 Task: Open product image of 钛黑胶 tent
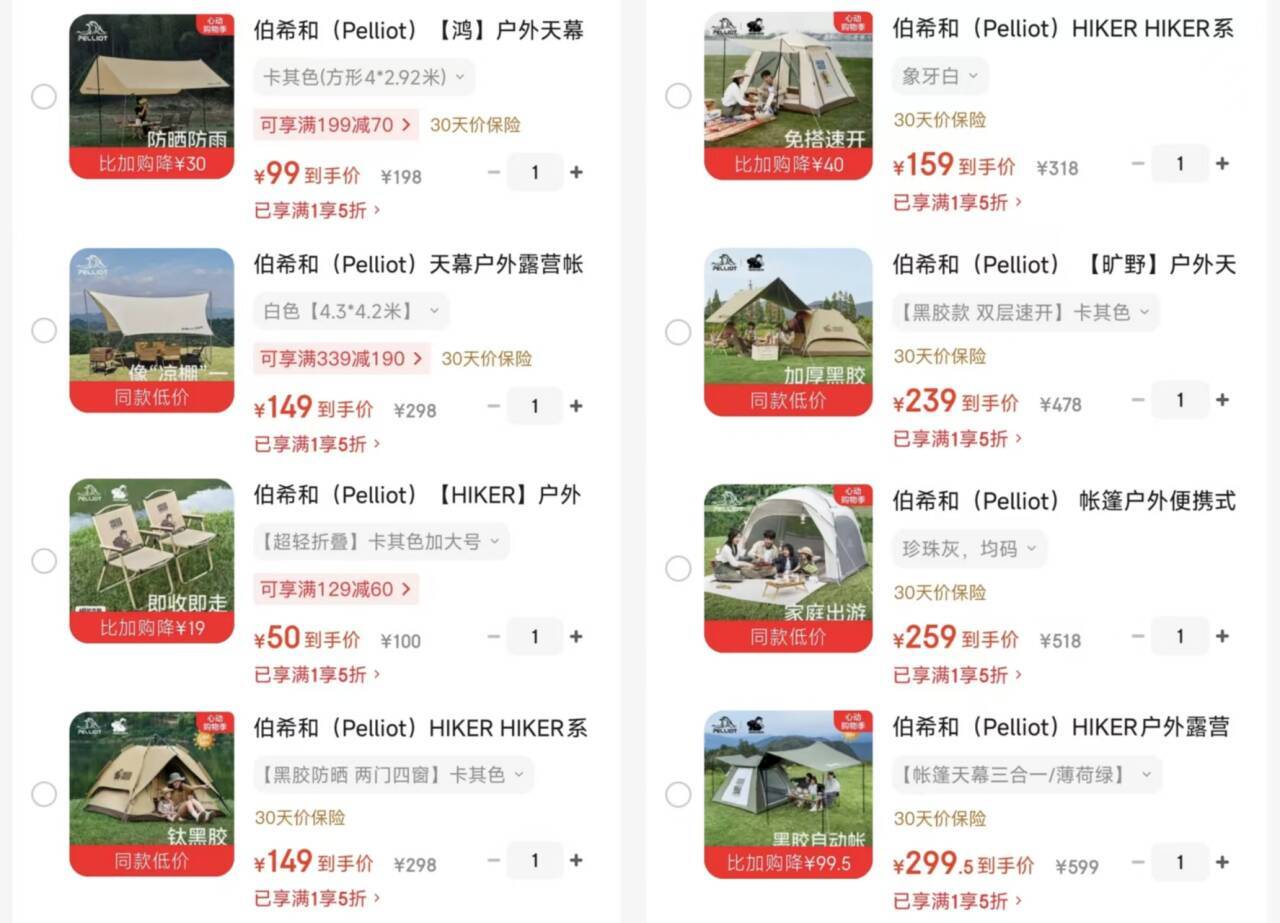coord(152,794)
